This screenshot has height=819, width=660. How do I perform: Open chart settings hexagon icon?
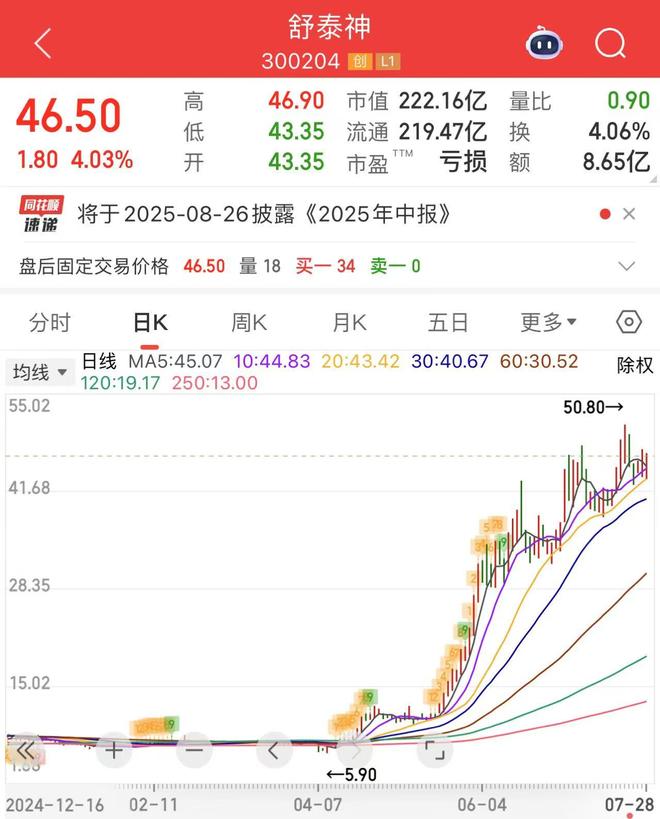628,322
